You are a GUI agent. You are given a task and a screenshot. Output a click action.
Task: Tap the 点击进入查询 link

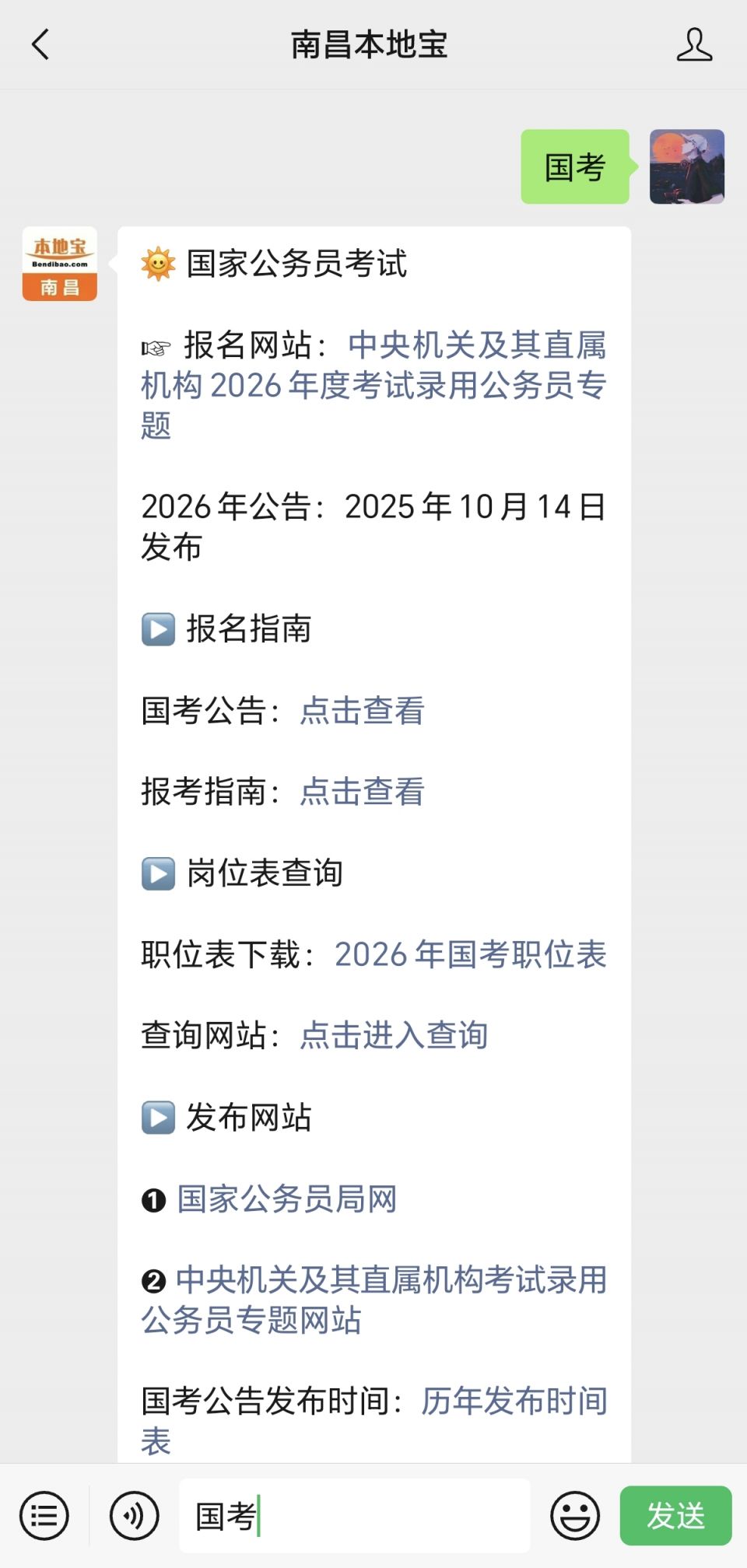point(394,1035)
